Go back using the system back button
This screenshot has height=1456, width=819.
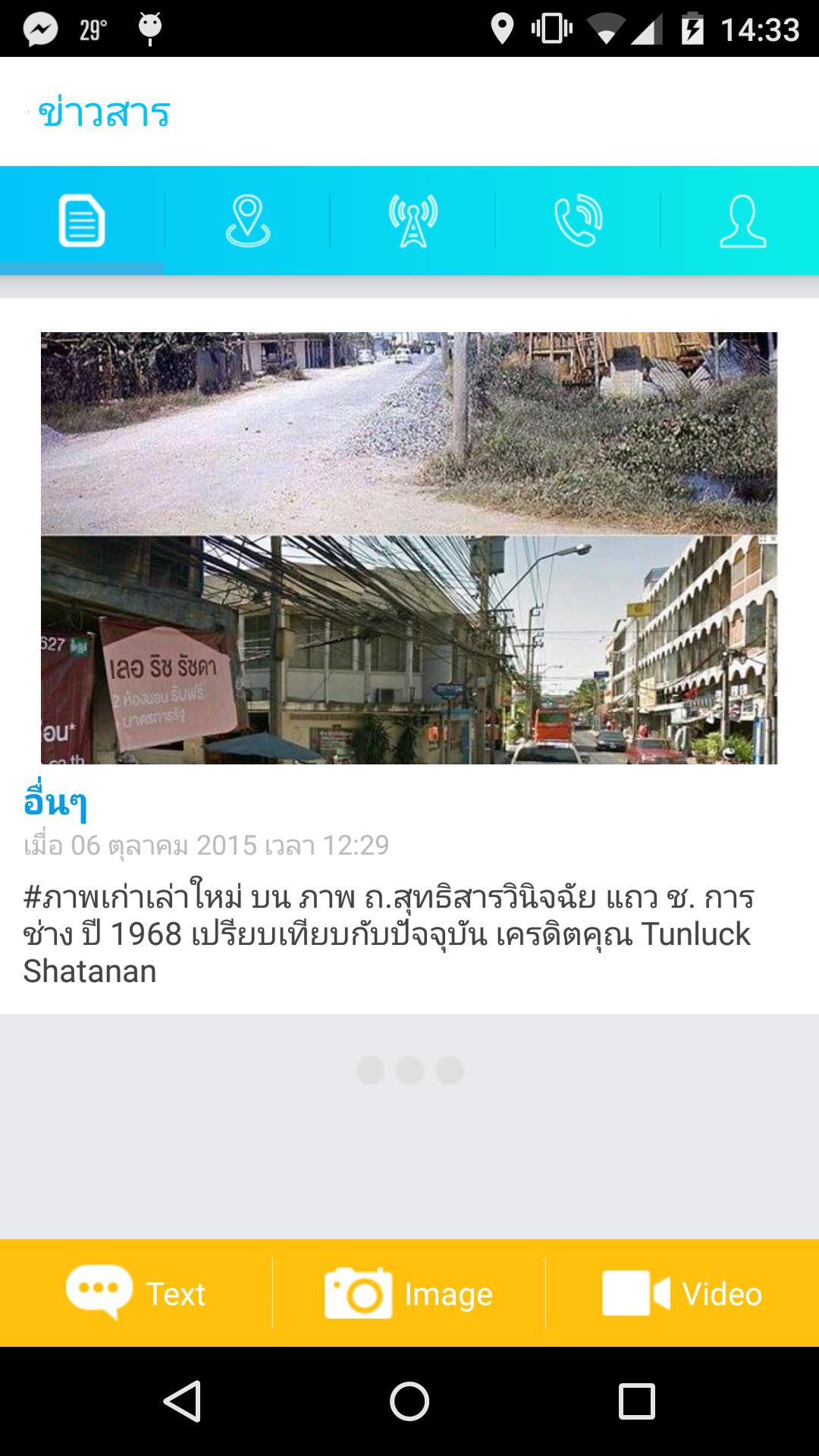tap(182, 1401)
